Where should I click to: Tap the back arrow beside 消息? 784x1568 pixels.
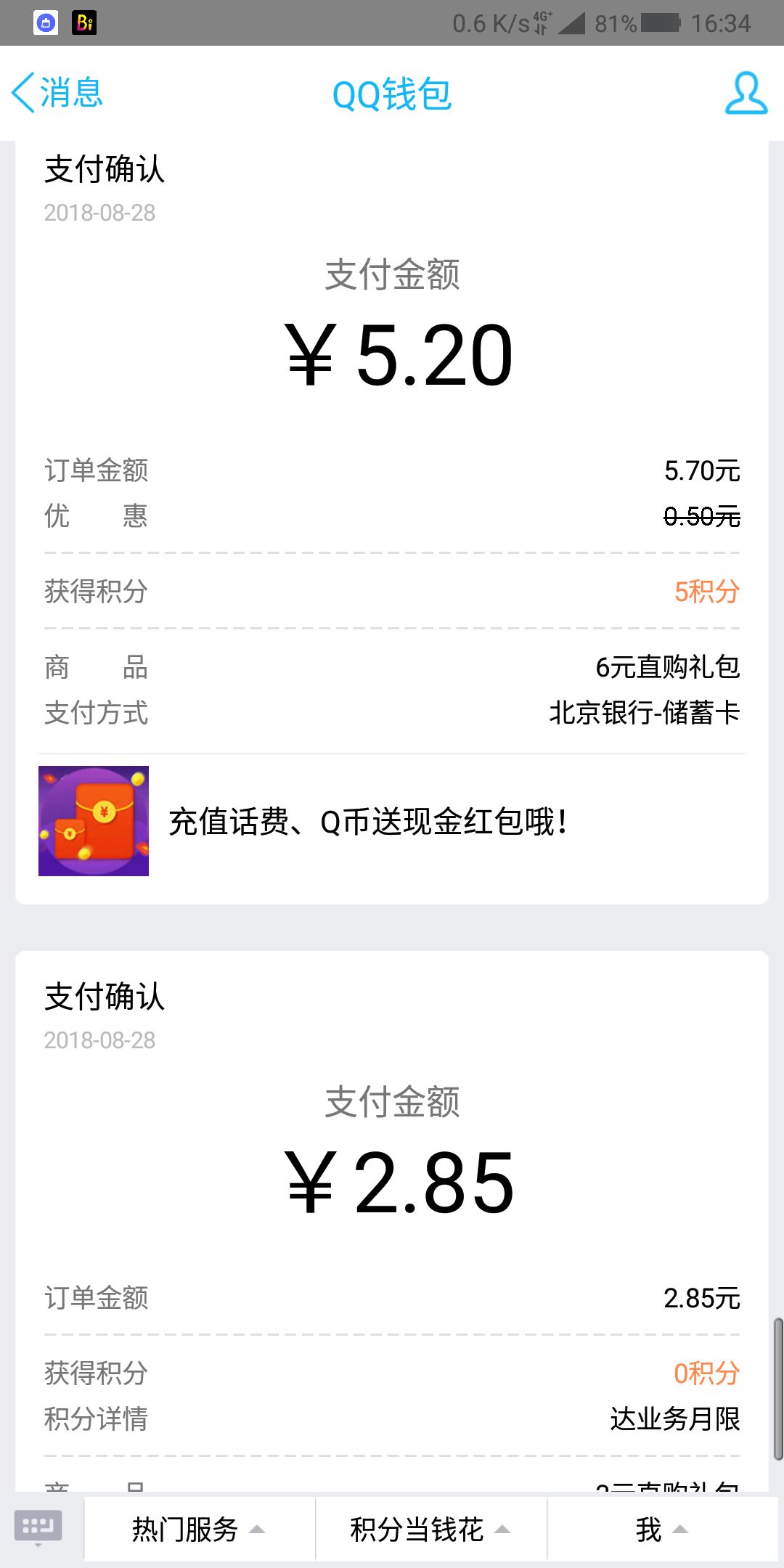(22, 93)
